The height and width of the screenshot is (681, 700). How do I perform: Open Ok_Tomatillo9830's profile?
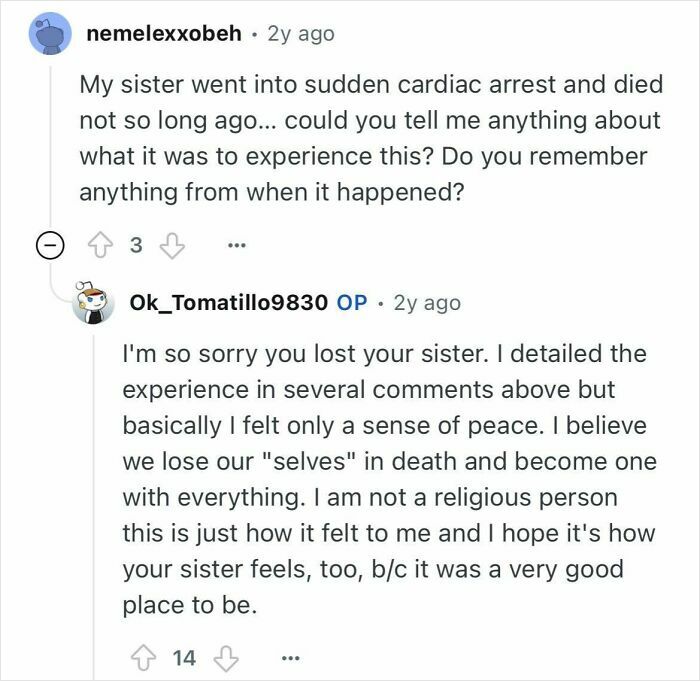[229, 302]
